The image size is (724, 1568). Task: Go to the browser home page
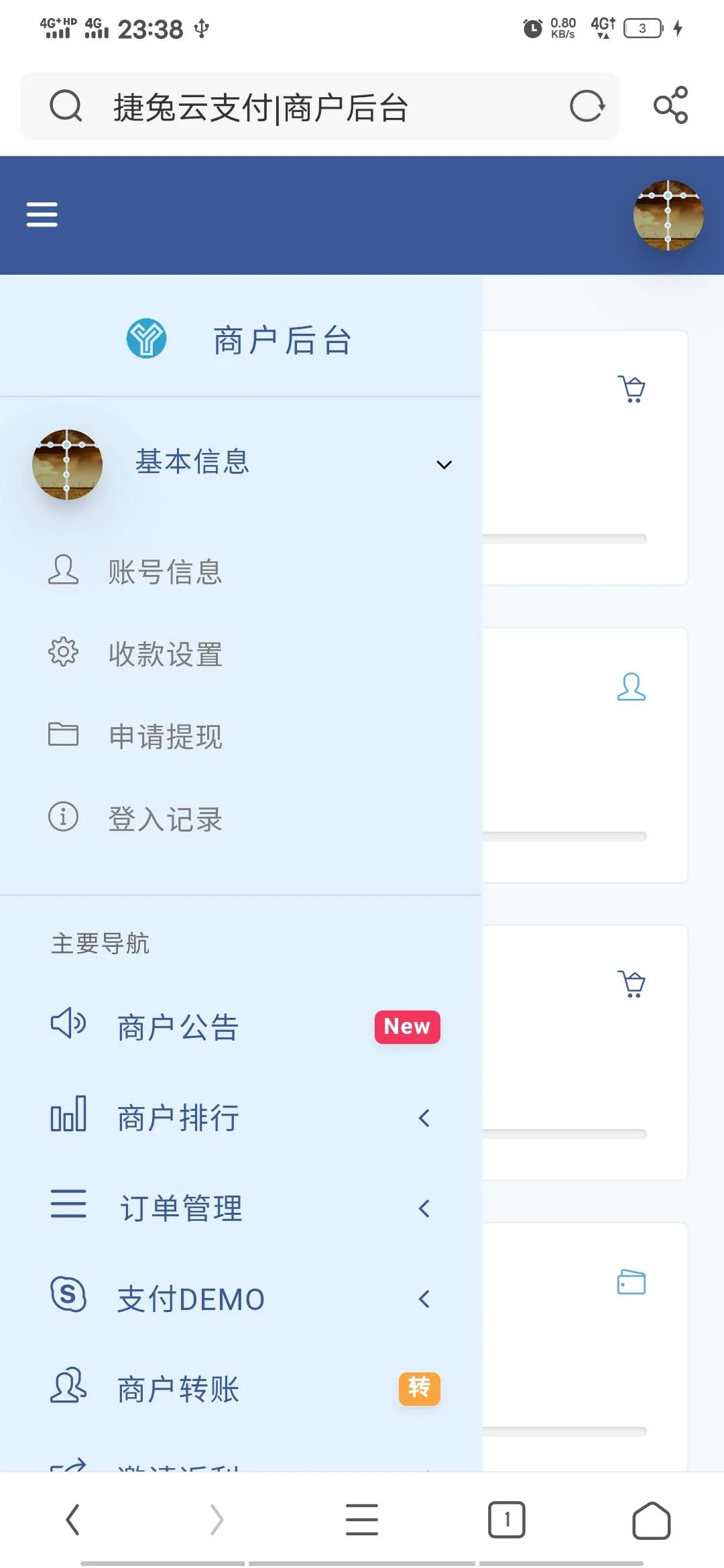click(x=651, y=1519)
